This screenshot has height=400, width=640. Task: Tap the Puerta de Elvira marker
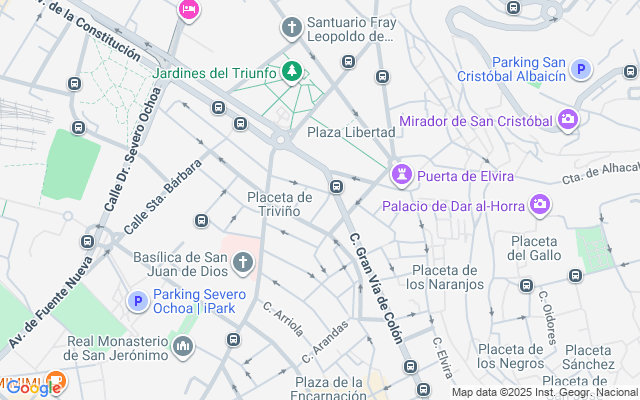403,176
